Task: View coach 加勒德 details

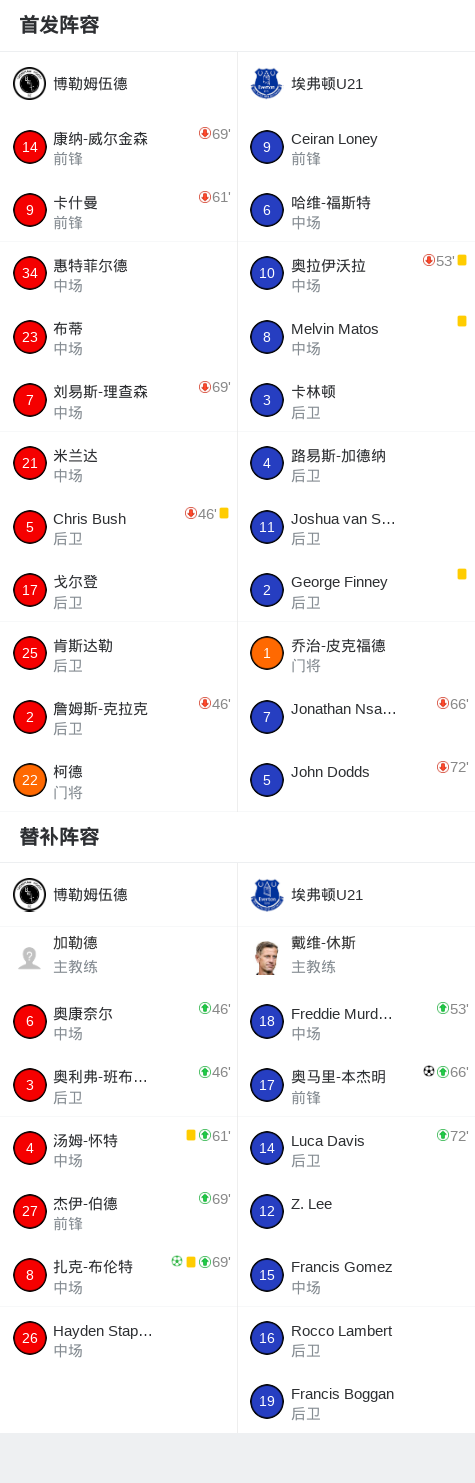Action: pos(118,958)
